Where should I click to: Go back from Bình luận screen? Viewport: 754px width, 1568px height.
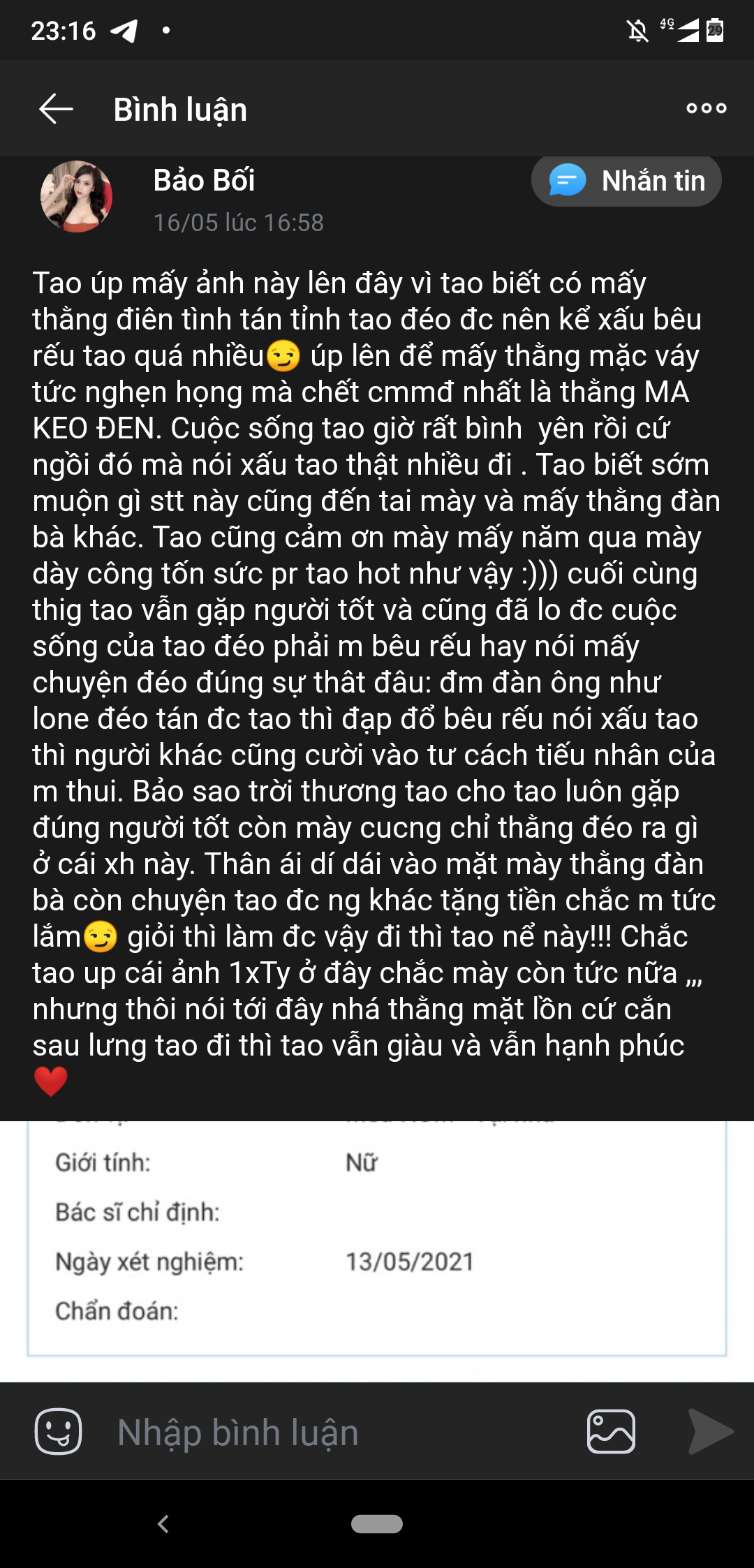[x=56, y=110]
